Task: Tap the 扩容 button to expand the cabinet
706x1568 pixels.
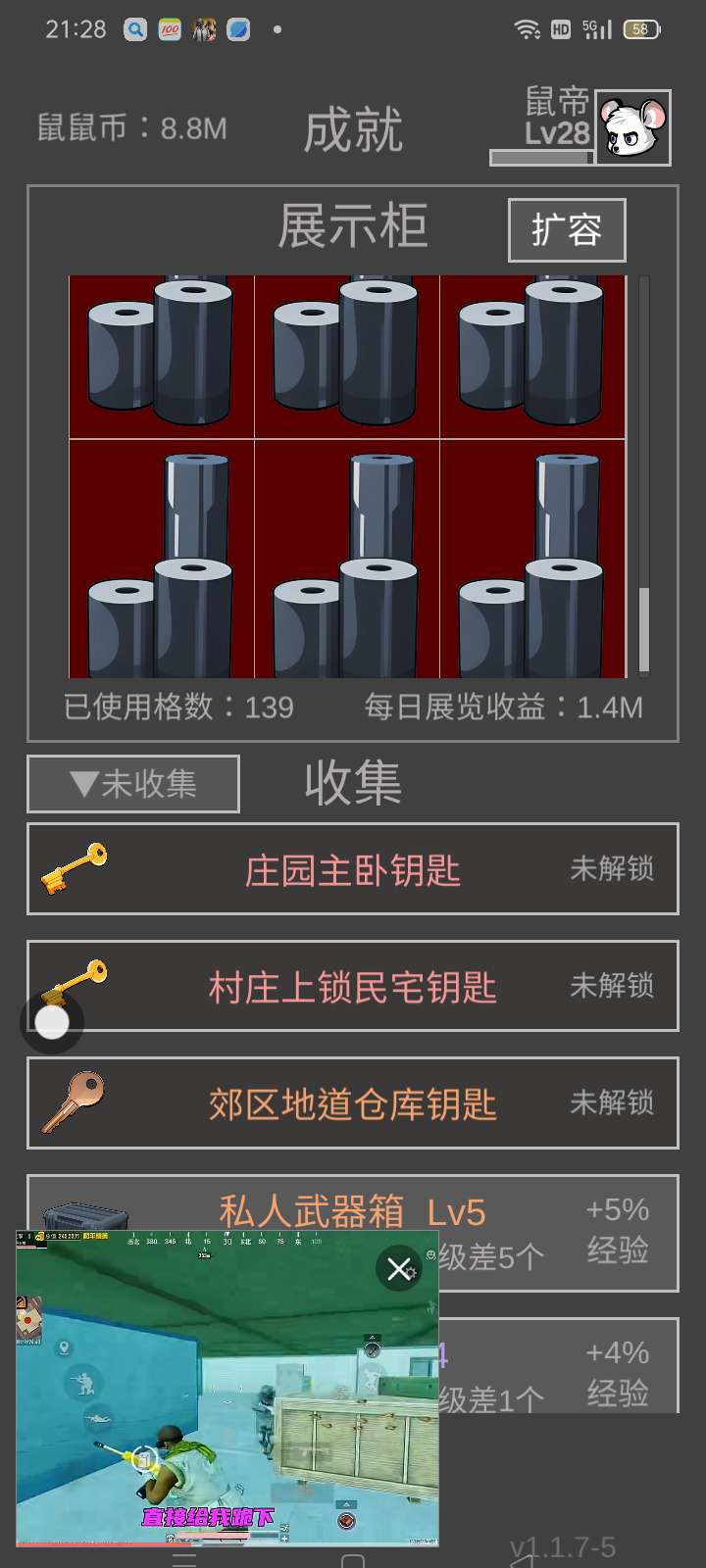Action: tap(567, 230)
